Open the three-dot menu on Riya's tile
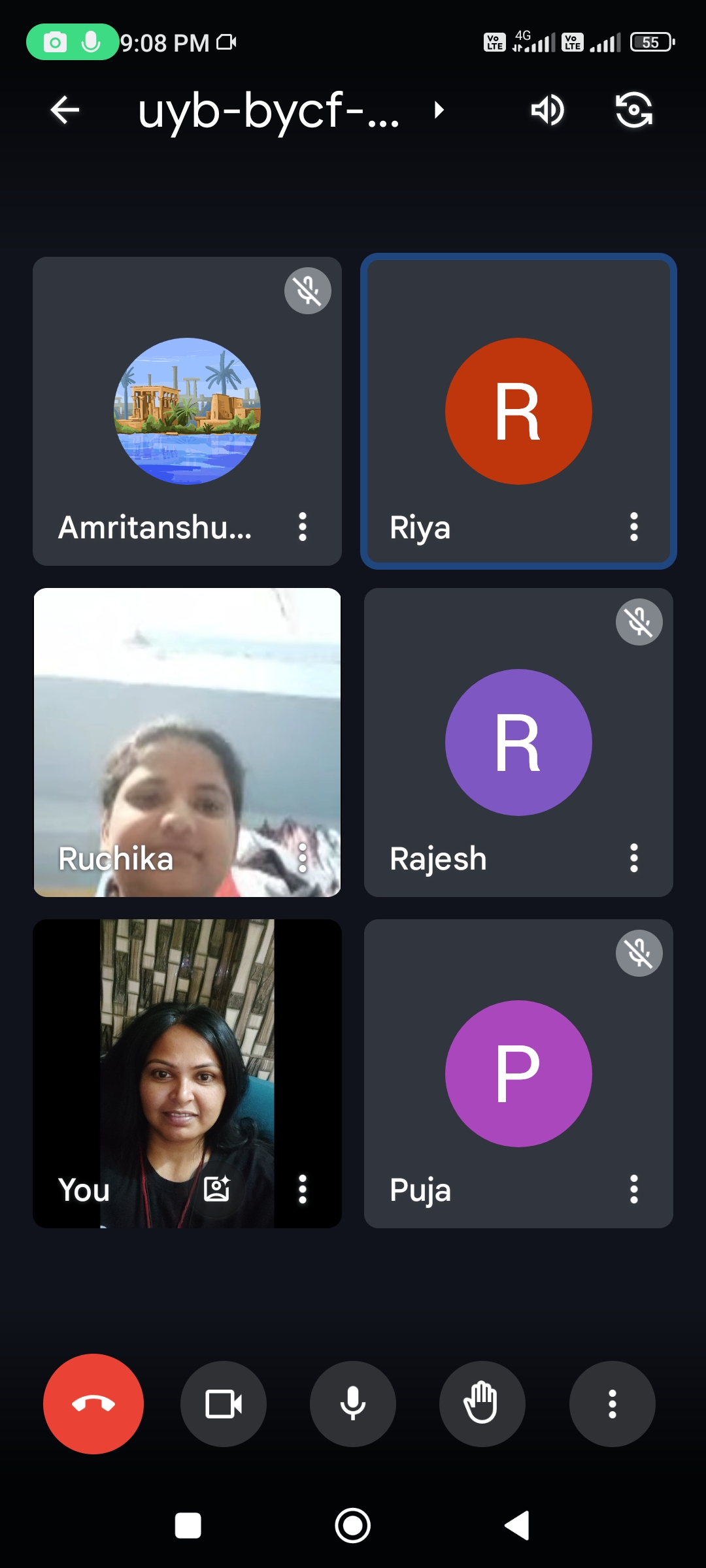The width and height of the screenshot is (706, 1568). tap(634, 527)
